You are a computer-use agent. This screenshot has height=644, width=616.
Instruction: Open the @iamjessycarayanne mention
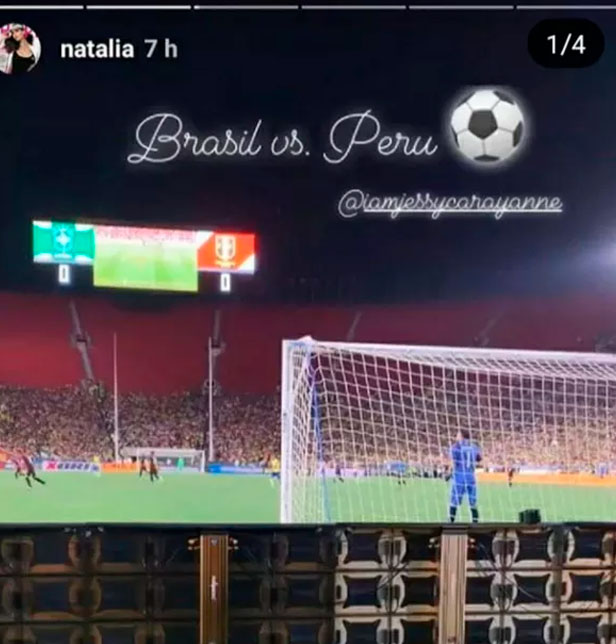point(449,205)
